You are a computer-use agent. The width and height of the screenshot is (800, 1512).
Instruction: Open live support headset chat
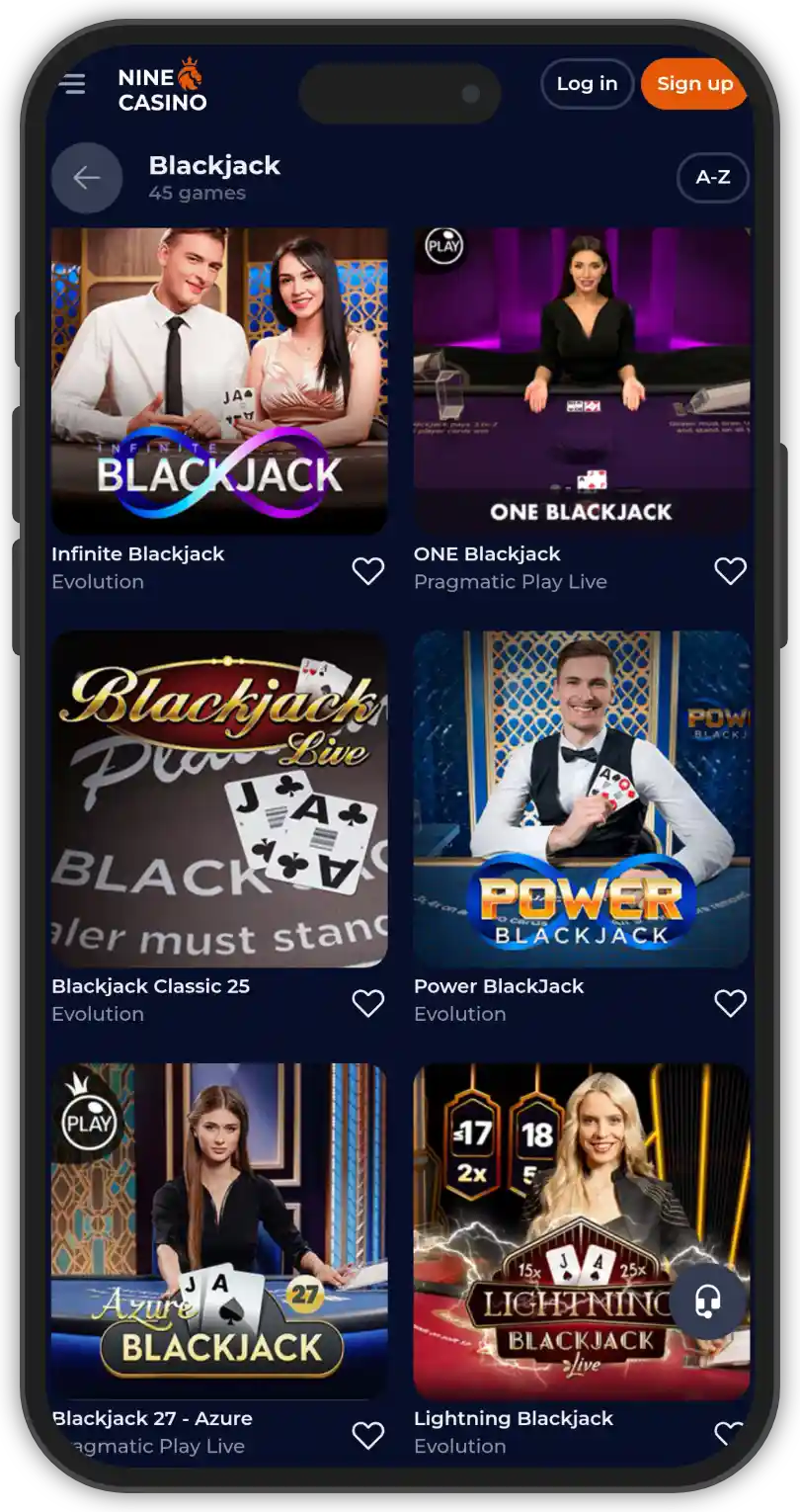tap(708, 1302)
